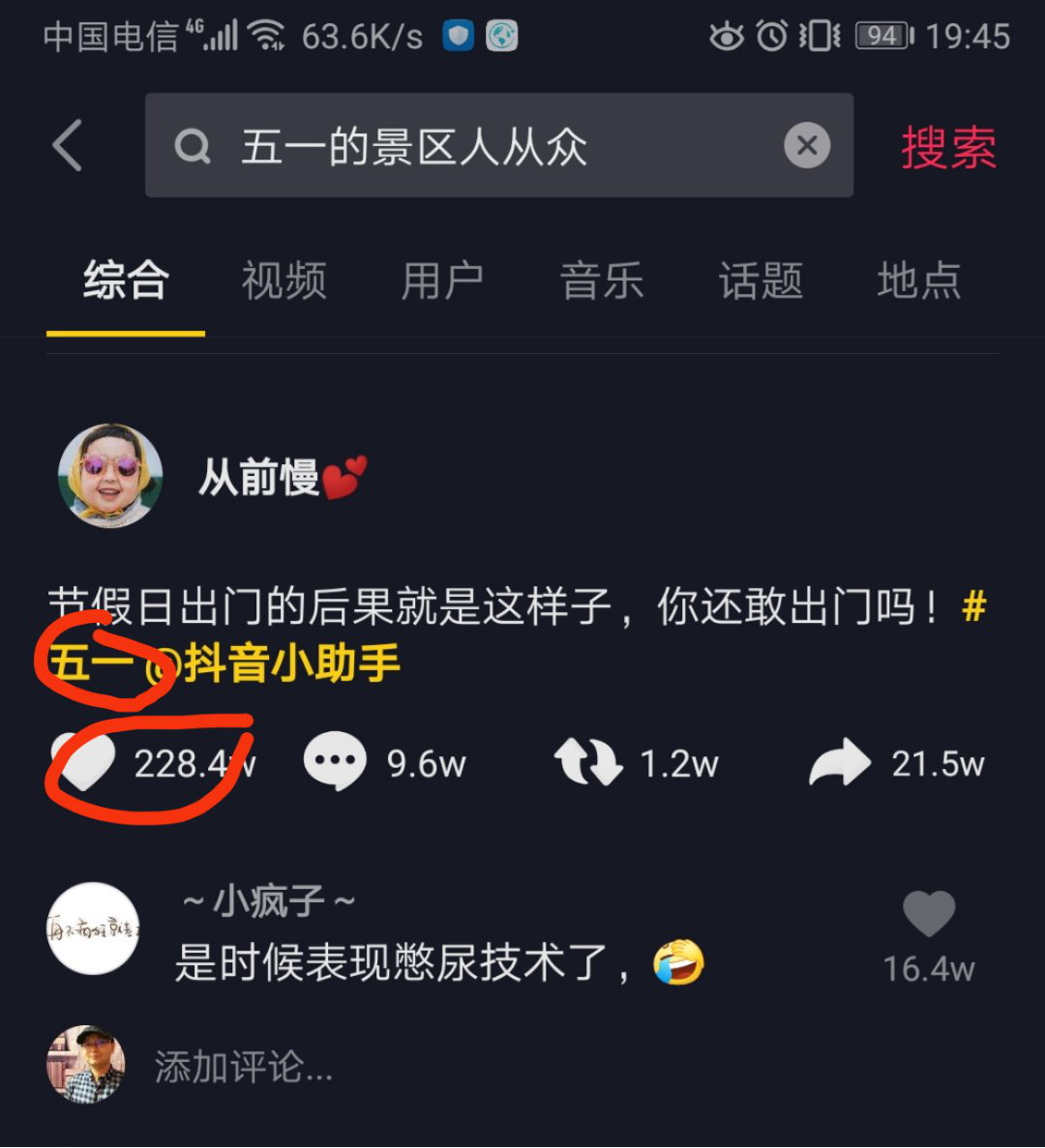The height and width of the screenshot is (1148, 1045).
Task: Select the 音乐 tab
Action: [x=602, y=280]
